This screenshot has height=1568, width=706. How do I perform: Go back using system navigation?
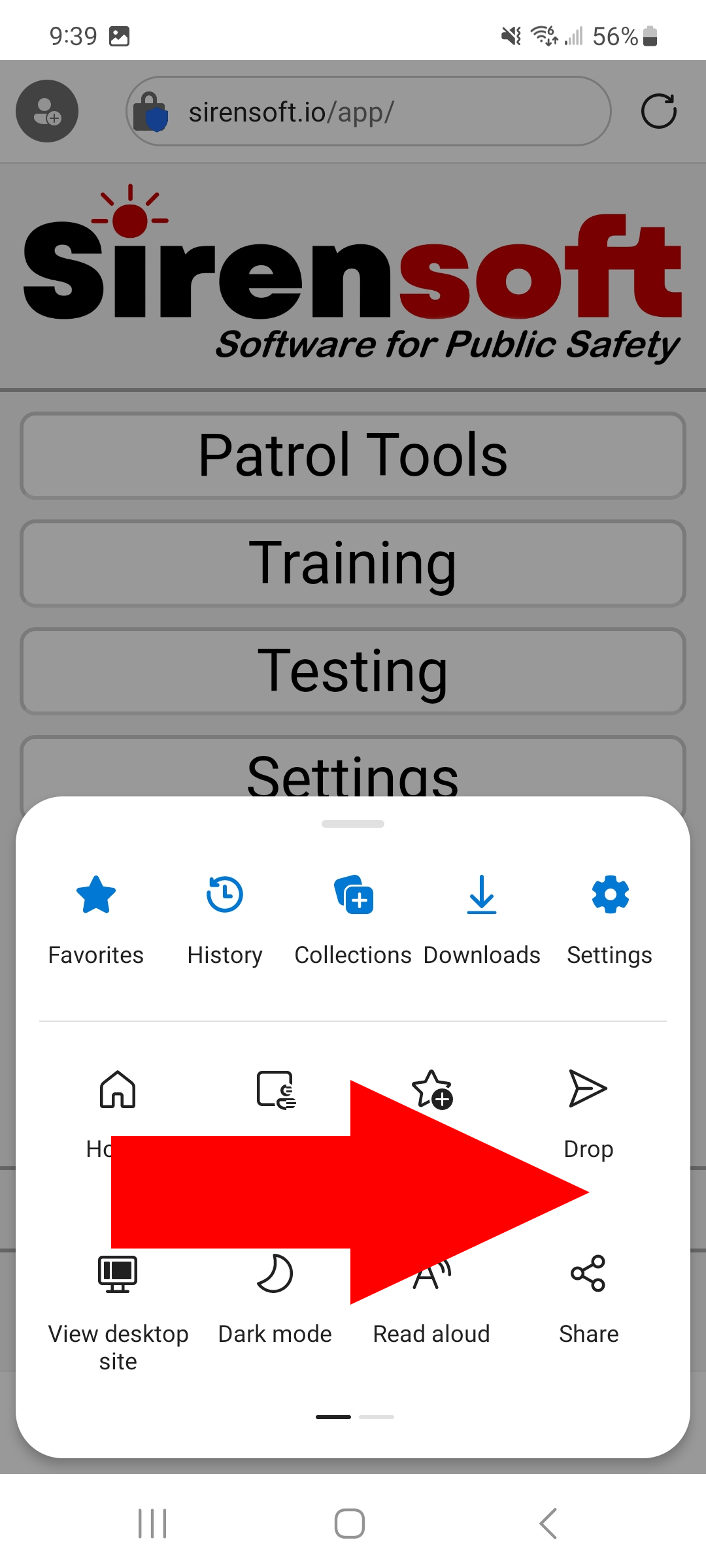pyautogui.click(x=548, y=1524)
